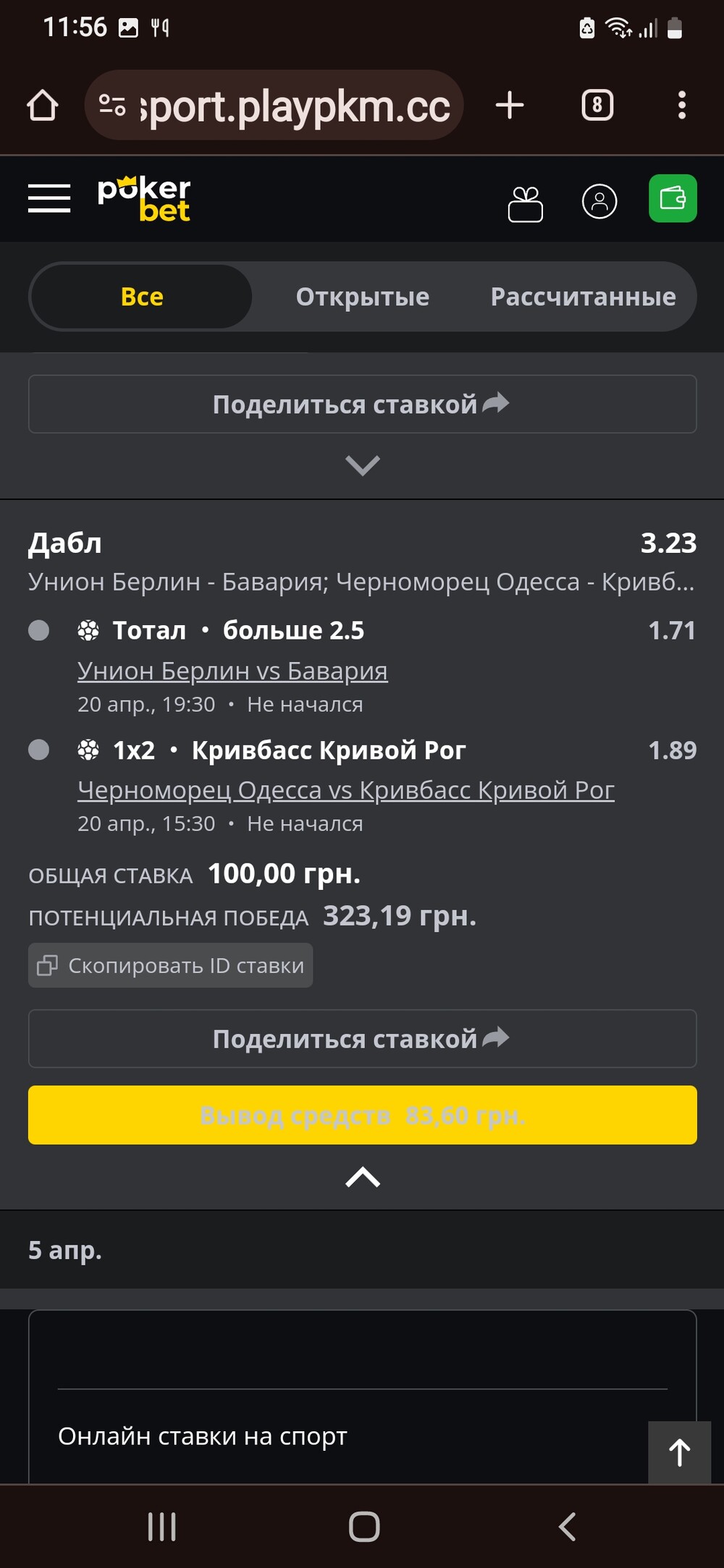Tap Скопировать ID ставки
The height and width of the screenshot is (1568, 724).
click(x=171, y=965)
